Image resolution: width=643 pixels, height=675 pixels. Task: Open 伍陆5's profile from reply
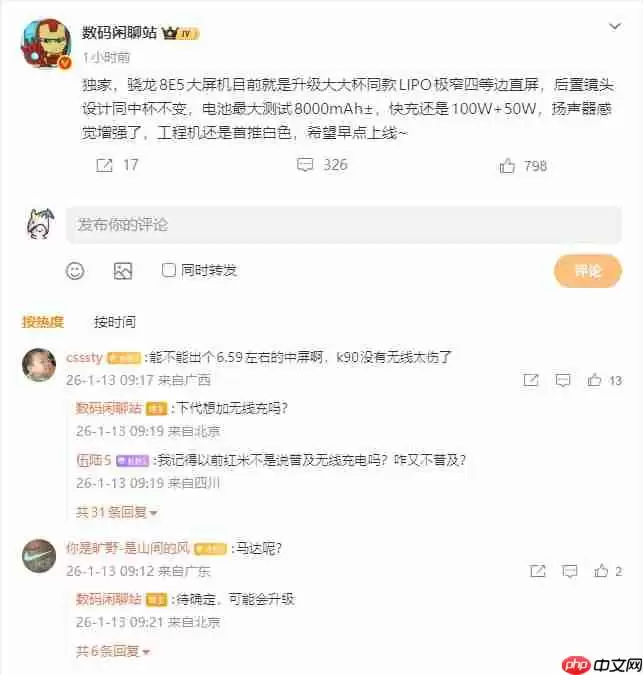pyautogui.click(x=93, y=461)
